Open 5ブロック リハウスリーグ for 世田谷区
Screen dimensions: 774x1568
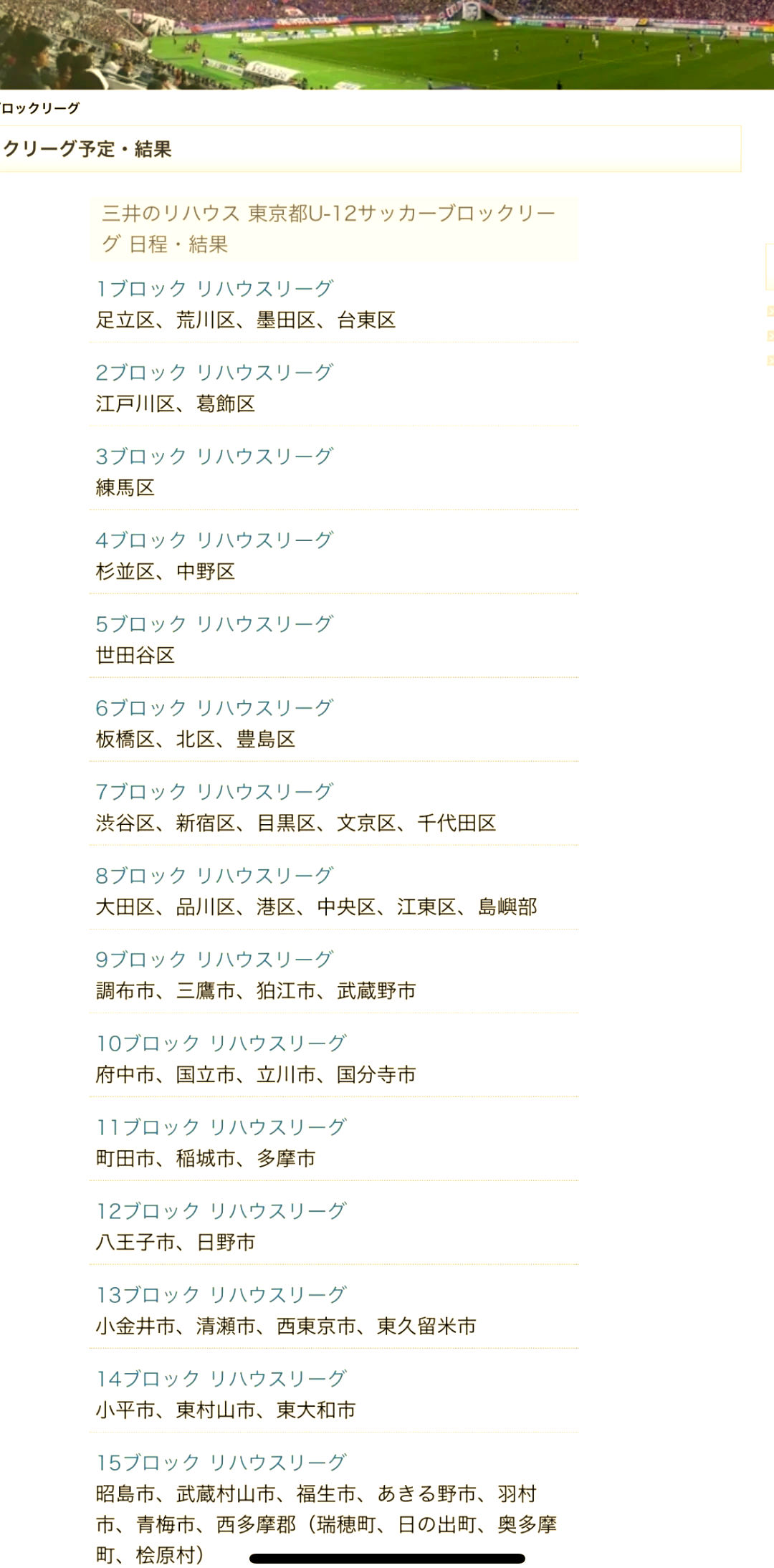click(x=214, y=624)
